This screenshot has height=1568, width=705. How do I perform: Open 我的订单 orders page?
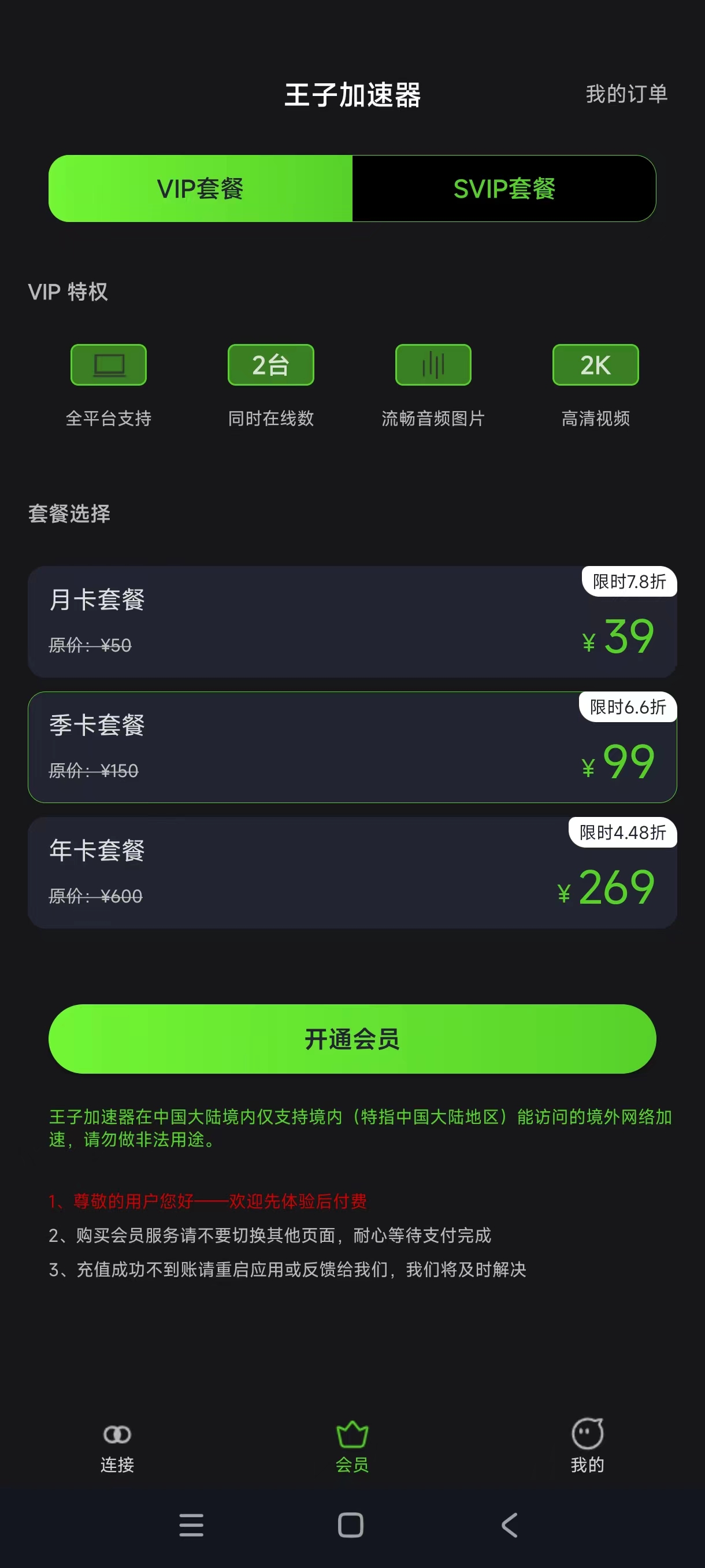pyautogui.click(x=626, y=94)
